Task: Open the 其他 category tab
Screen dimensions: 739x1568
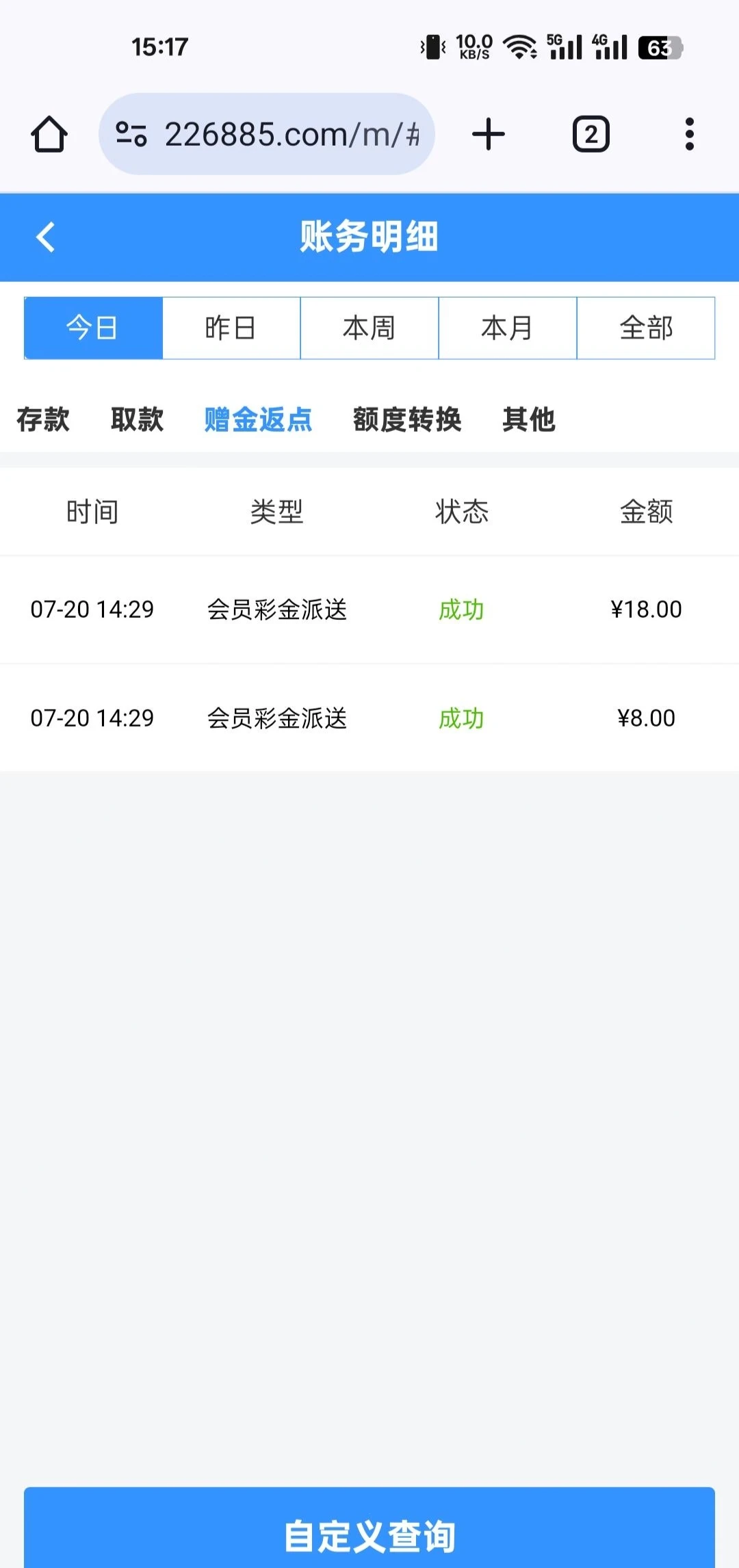Action: point(528,419)
